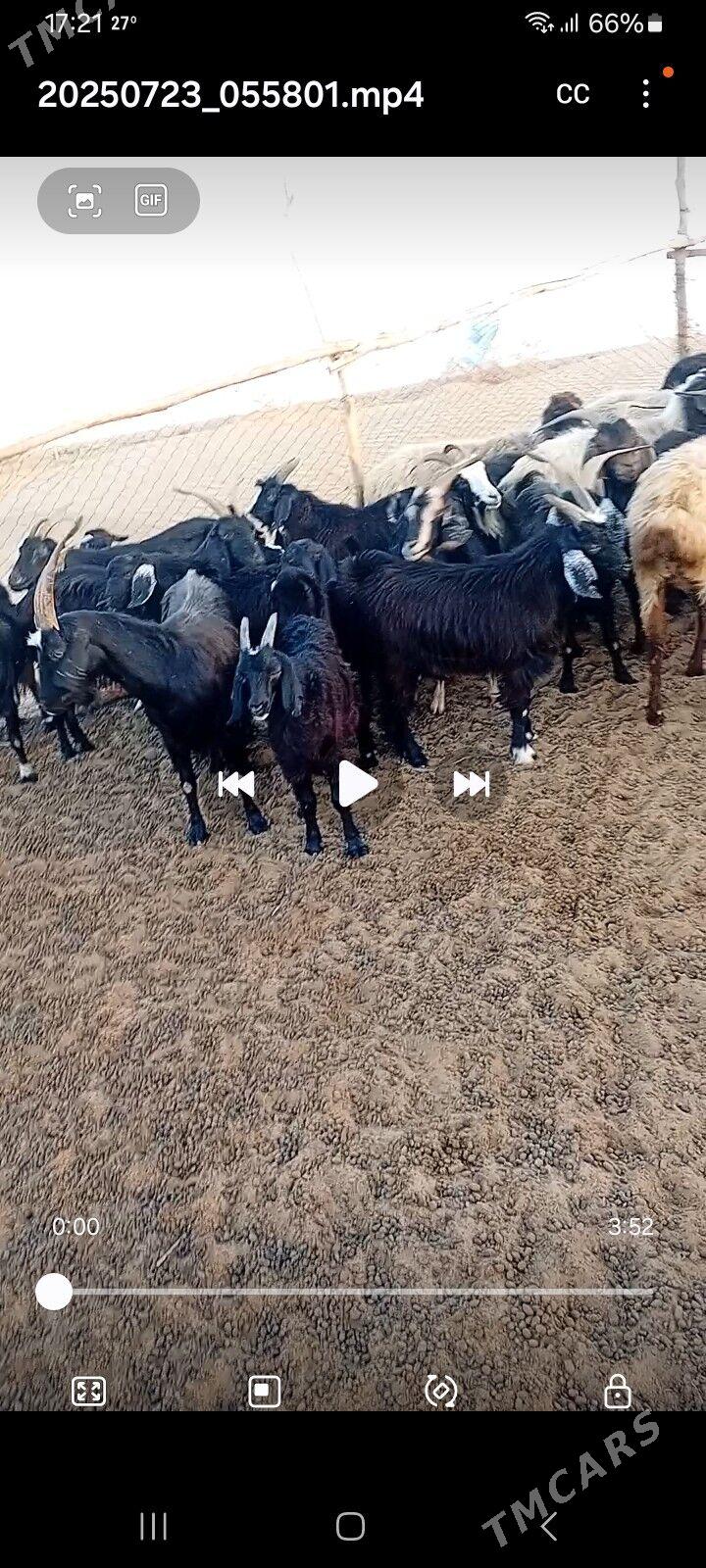Skip to the previous video
The image size is (706, 1568).
point(236,784)
